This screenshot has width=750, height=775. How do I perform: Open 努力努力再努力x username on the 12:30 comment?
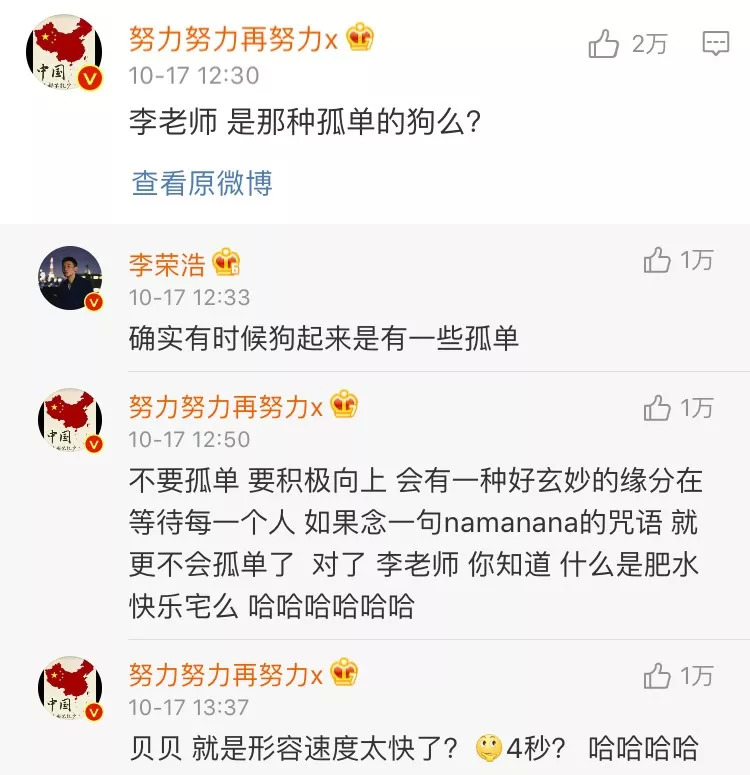pos(233,39)
